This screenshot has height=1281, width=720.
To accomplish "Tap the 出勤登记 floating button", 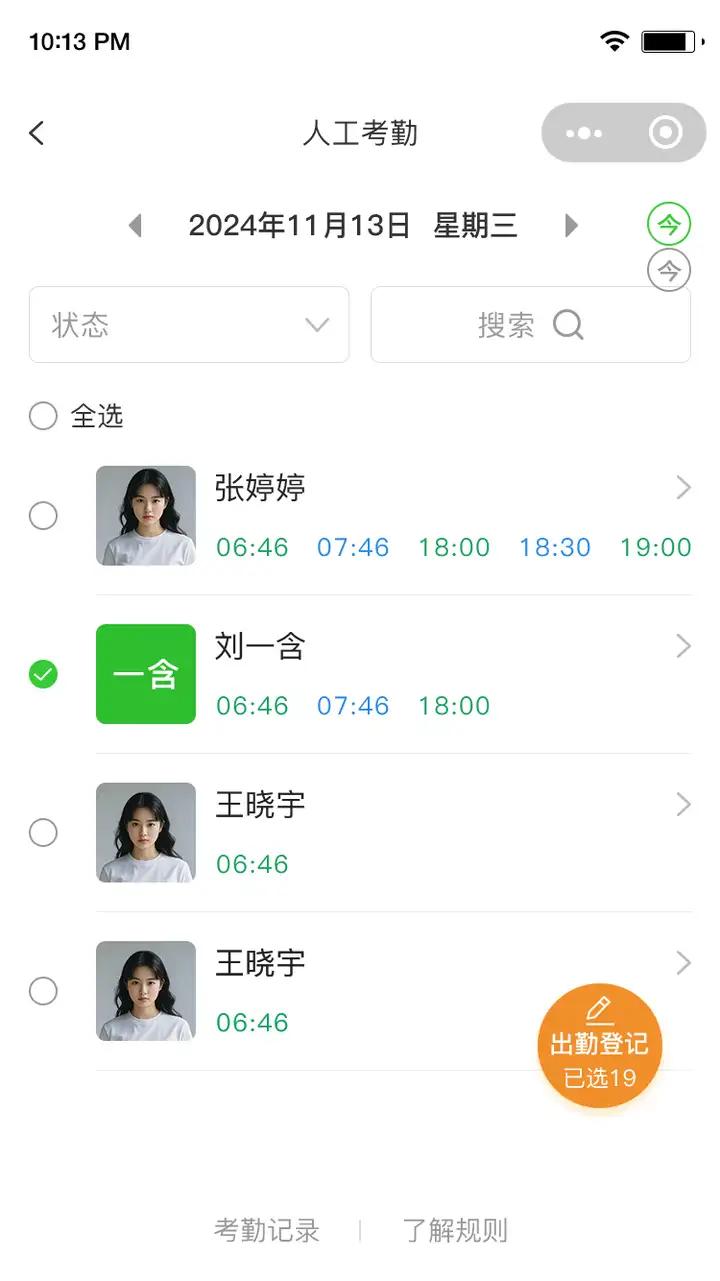I will click(600, 1045).
